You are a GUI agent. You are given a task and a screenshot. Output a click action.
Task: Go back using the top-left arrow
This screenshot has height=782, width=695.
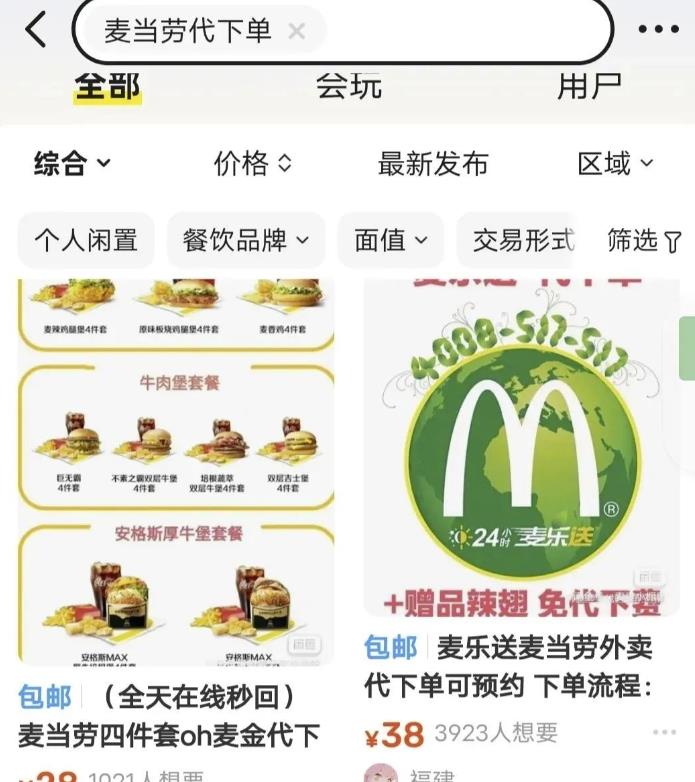pyautogui.click(x=35, y=31)
